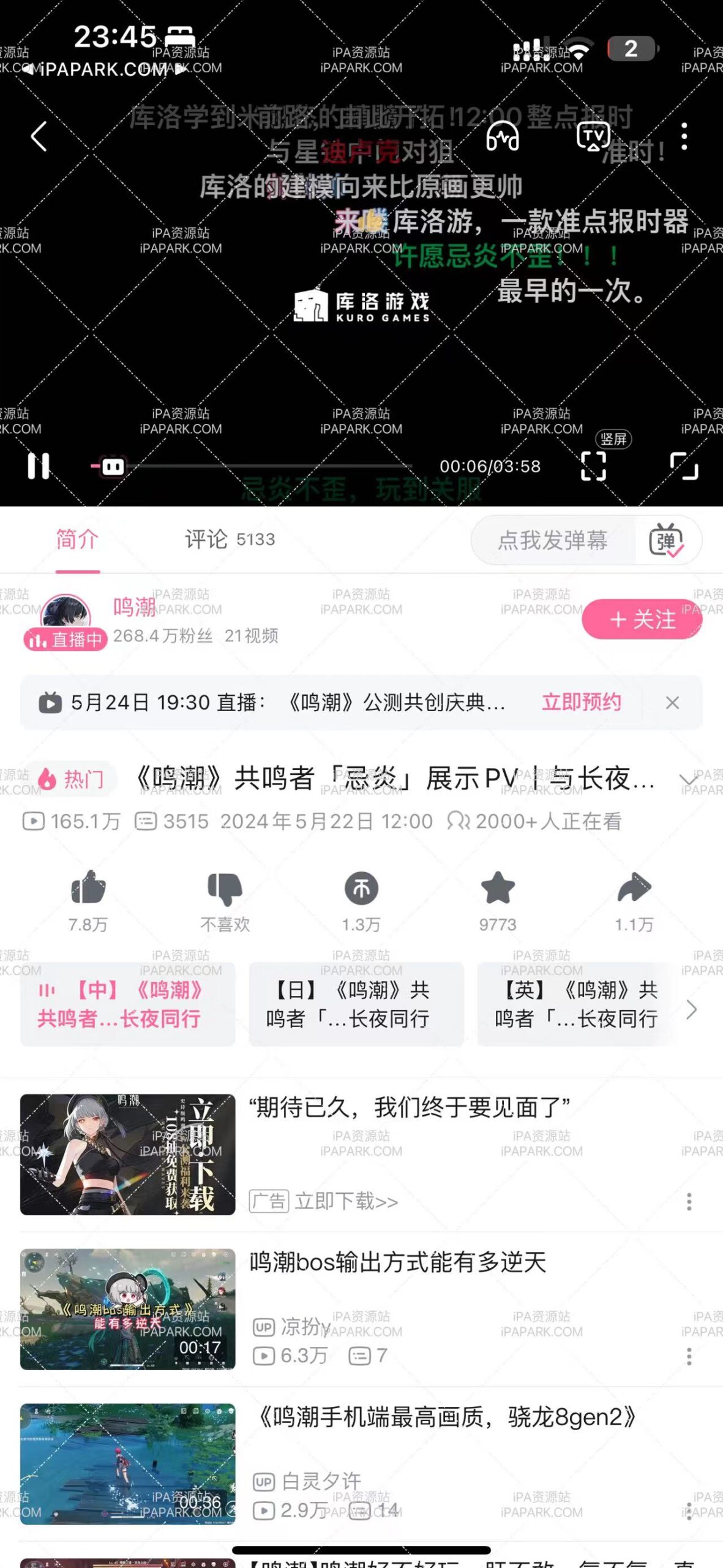Switch to the 评论 comments tab
723x1568 pixels.
pyautogui.click(x=208, y=540)
